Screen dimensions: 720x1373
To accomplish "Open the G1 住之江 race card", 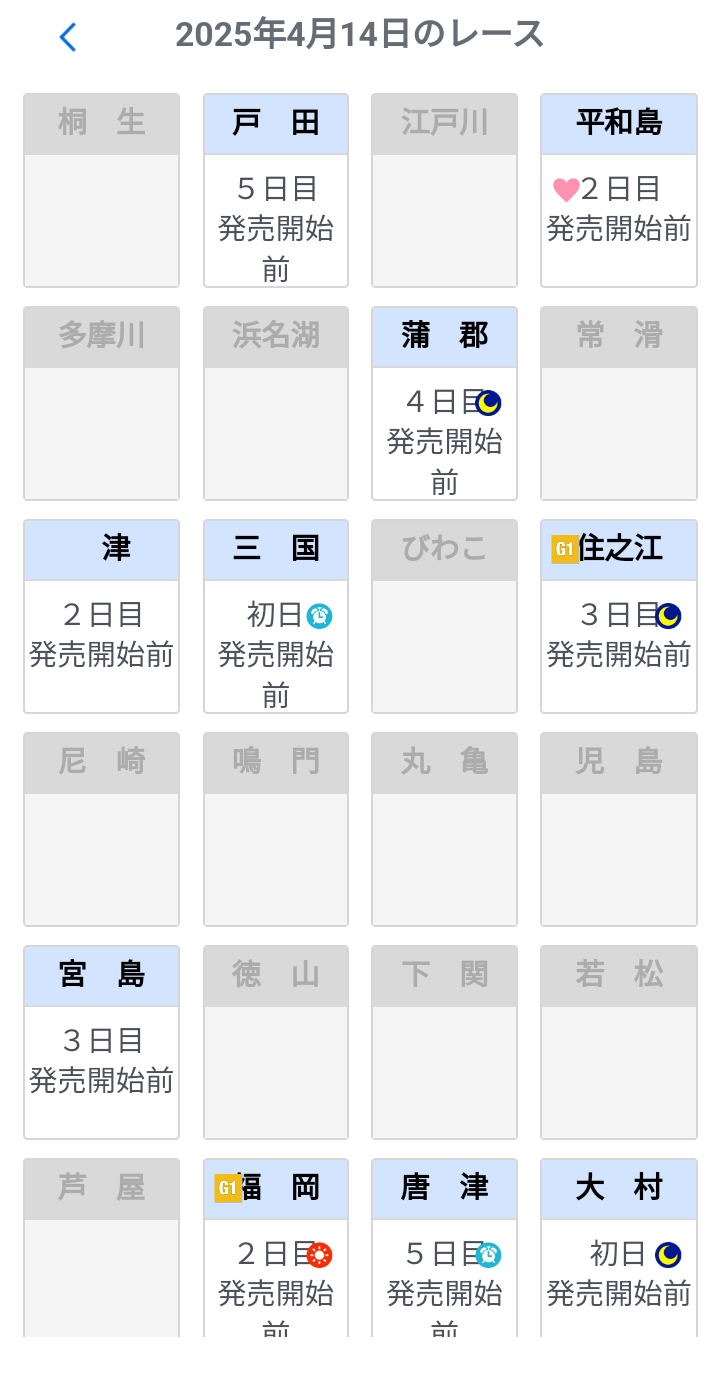I will 619,617.
